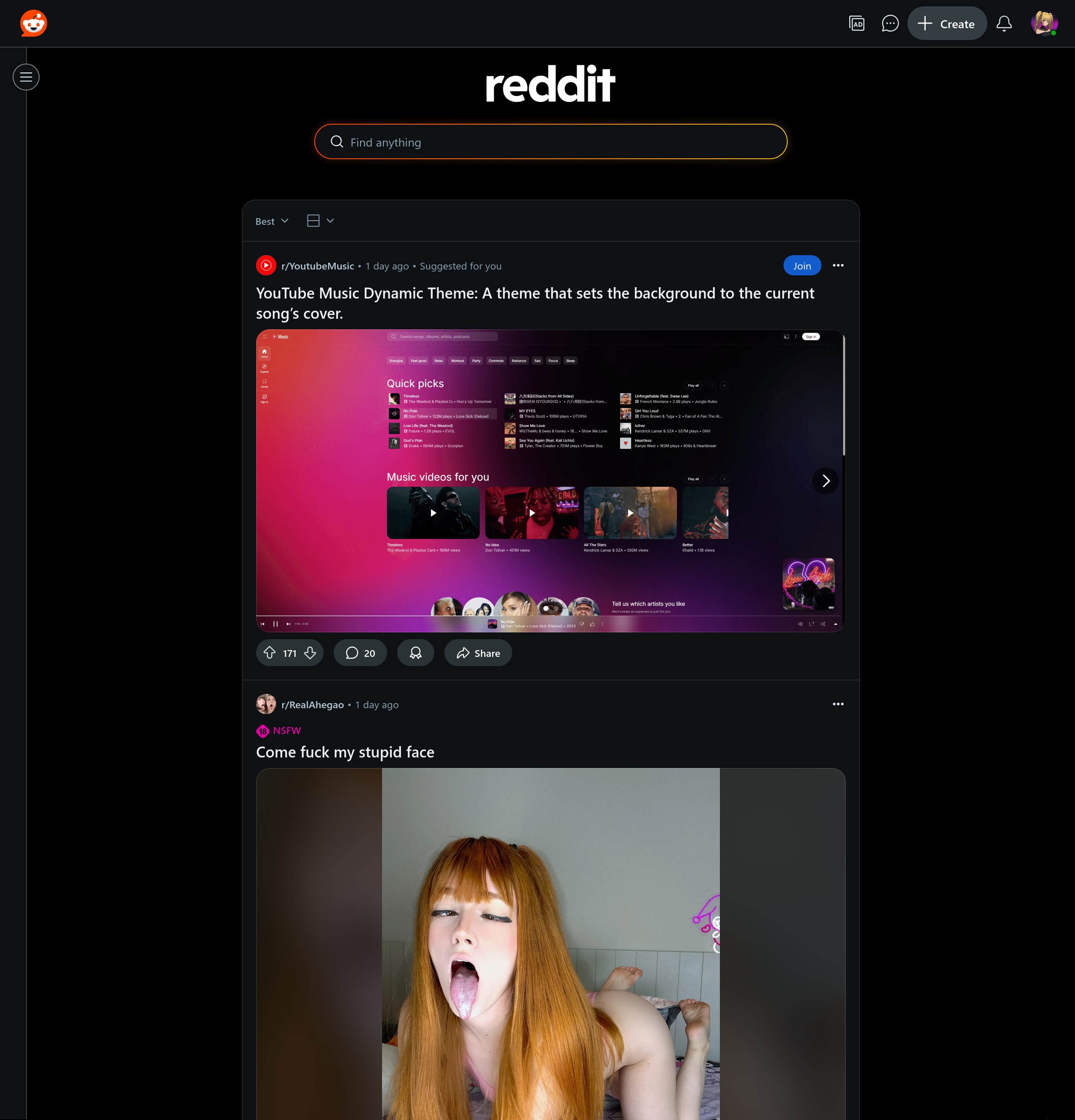Image resolution: width=1075 pixels, height=1120 pixels.
Task: Open the notifications bell
Action: [1003, 24]
